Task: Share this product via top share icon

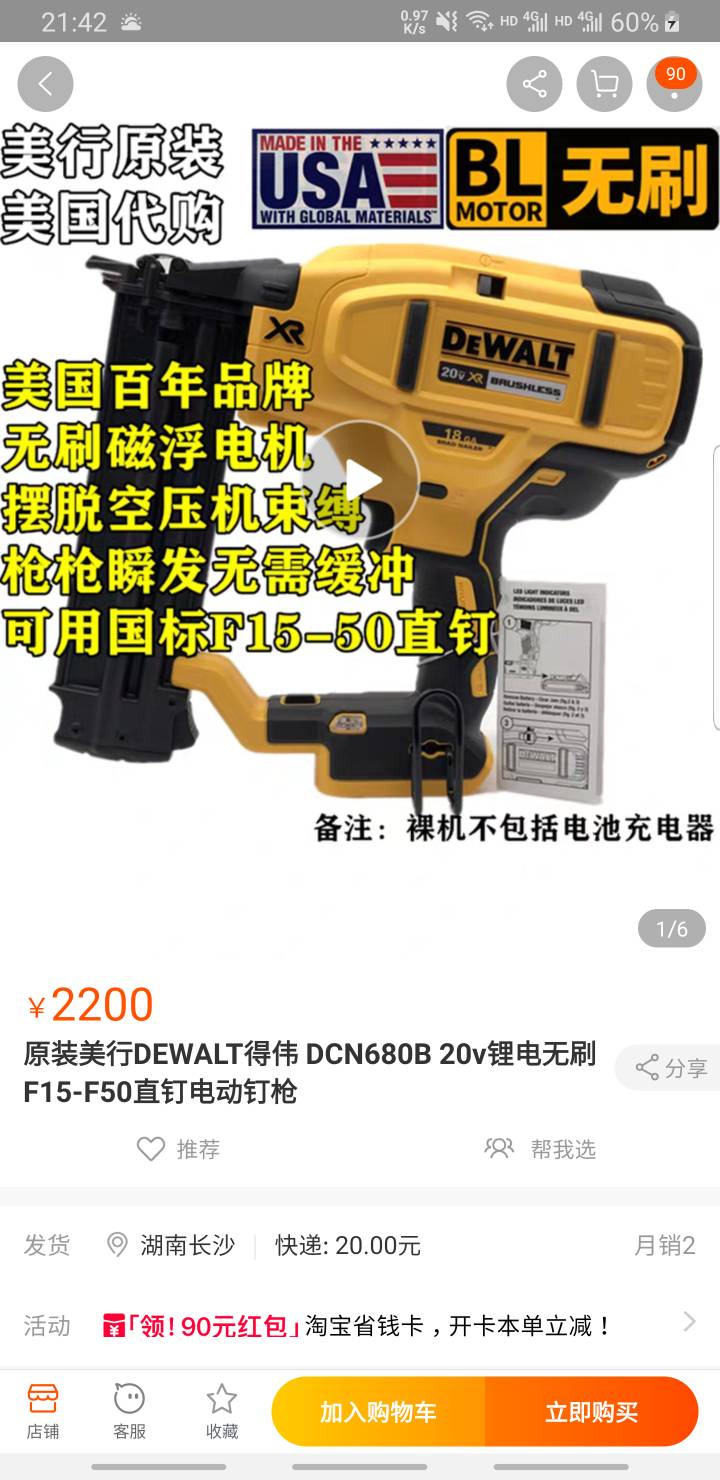Action: (534, 84)
